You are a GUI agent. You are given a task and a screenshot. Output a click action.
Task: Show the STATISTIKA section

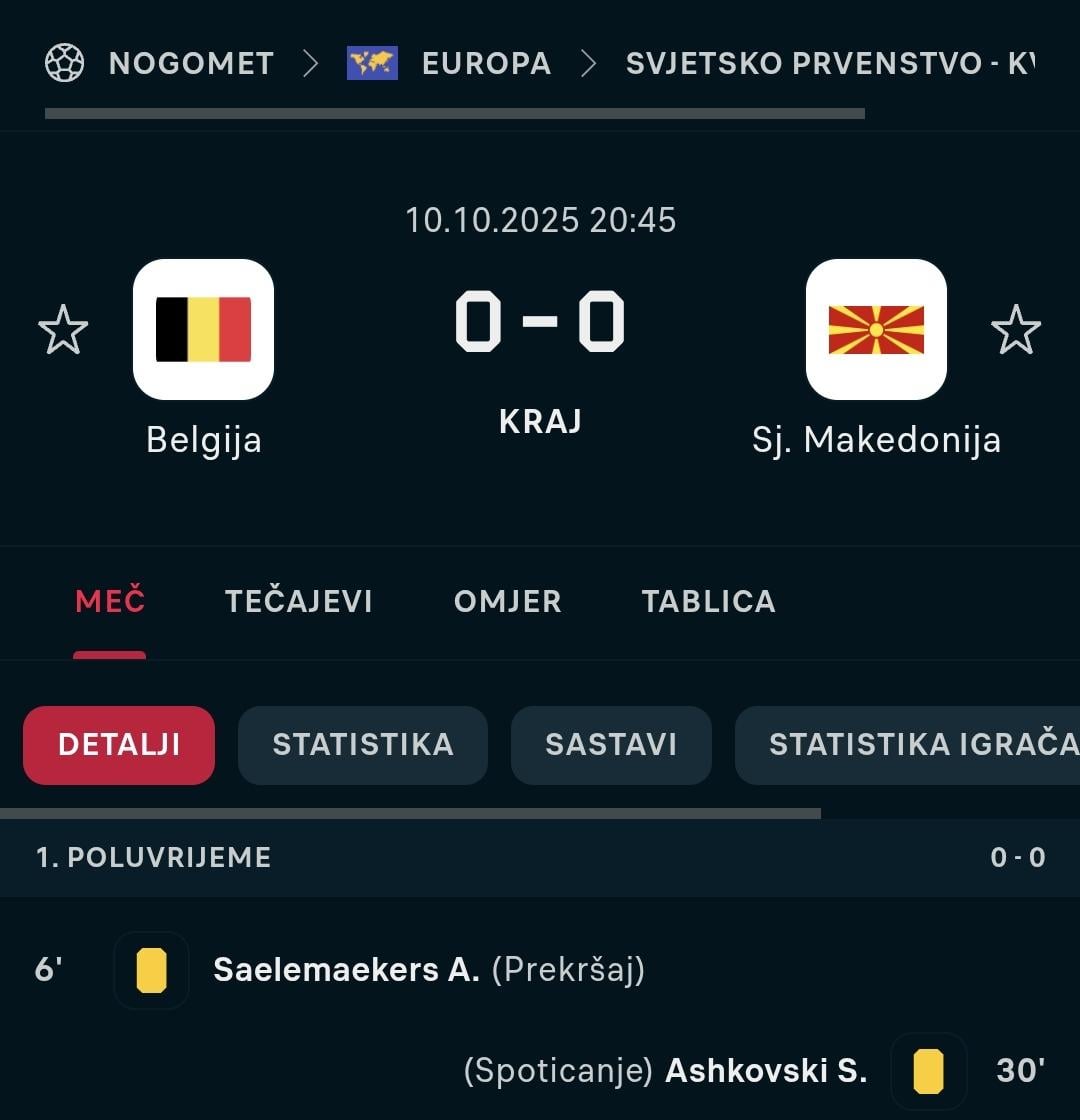click(x=362, y=745)
